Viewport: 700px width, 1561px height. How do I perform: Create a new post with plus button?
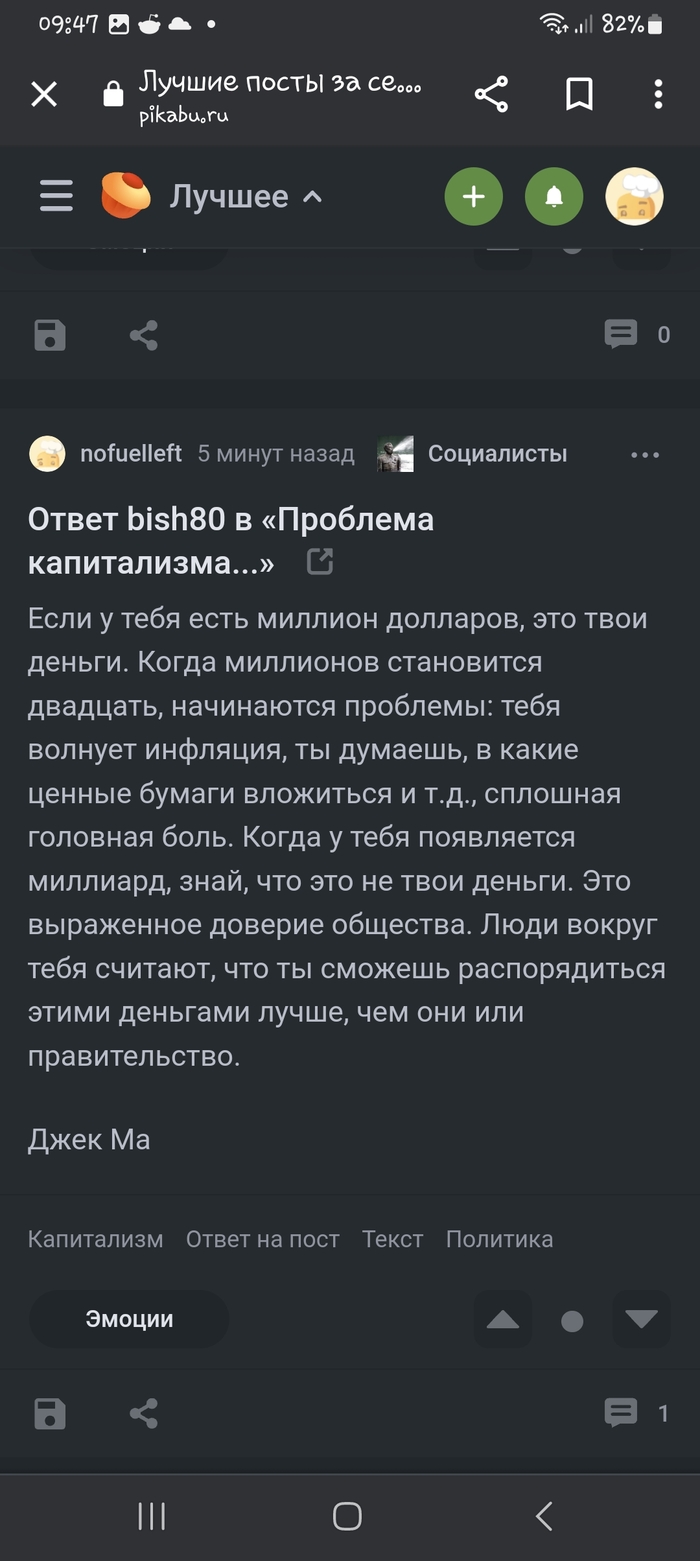474,196
